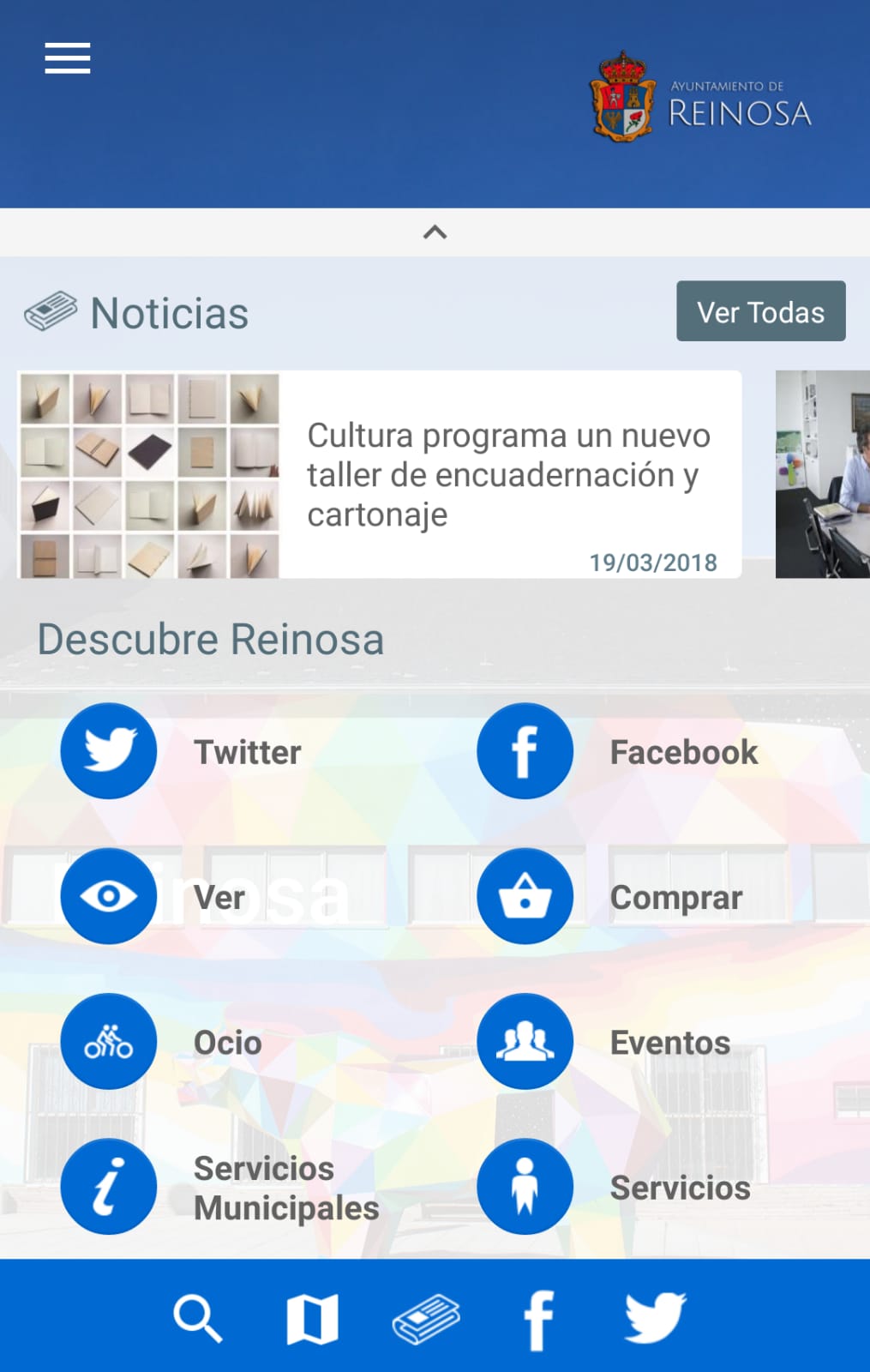870x1372 pixels.
Task: Select the Ver category
Action: 109,896
